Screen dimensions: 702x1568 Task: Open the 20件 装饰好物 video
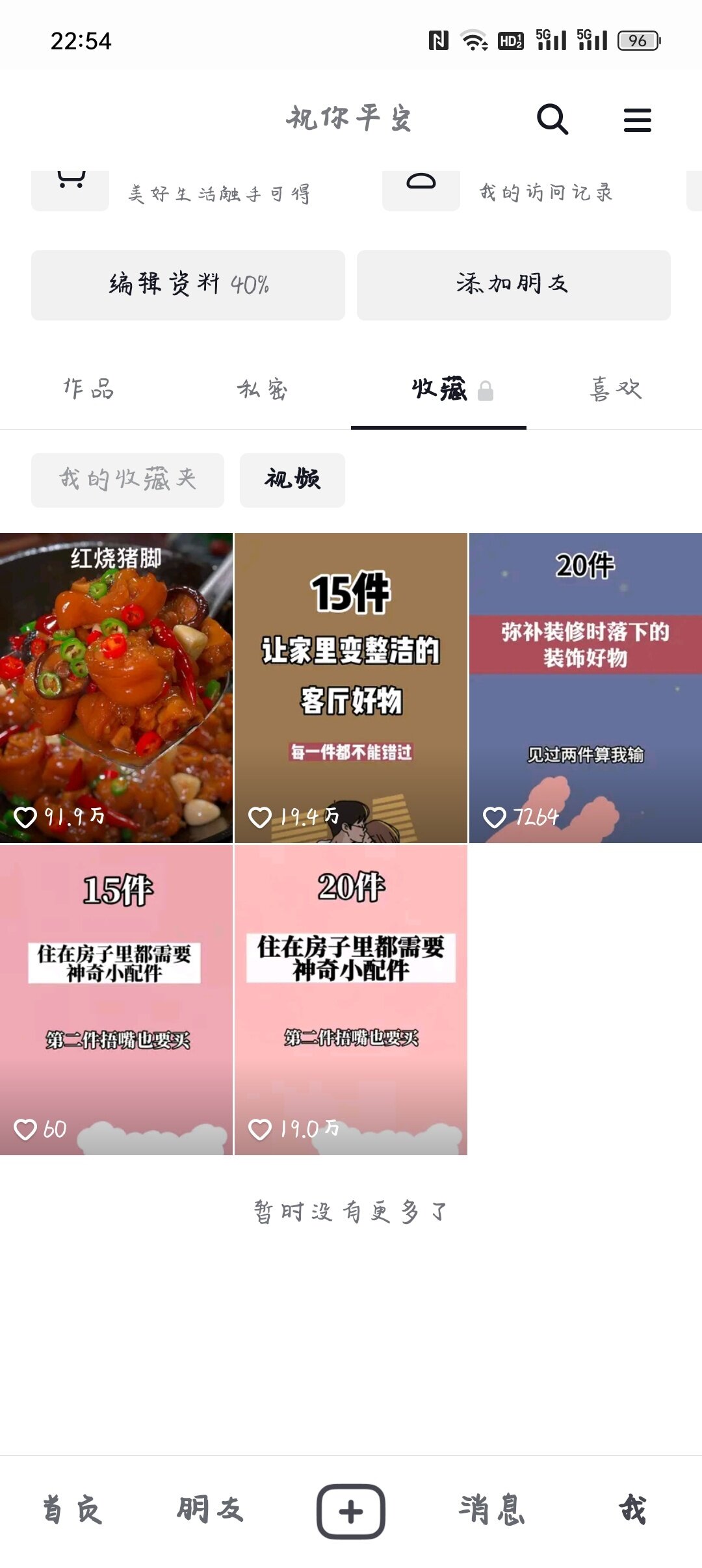585,688
